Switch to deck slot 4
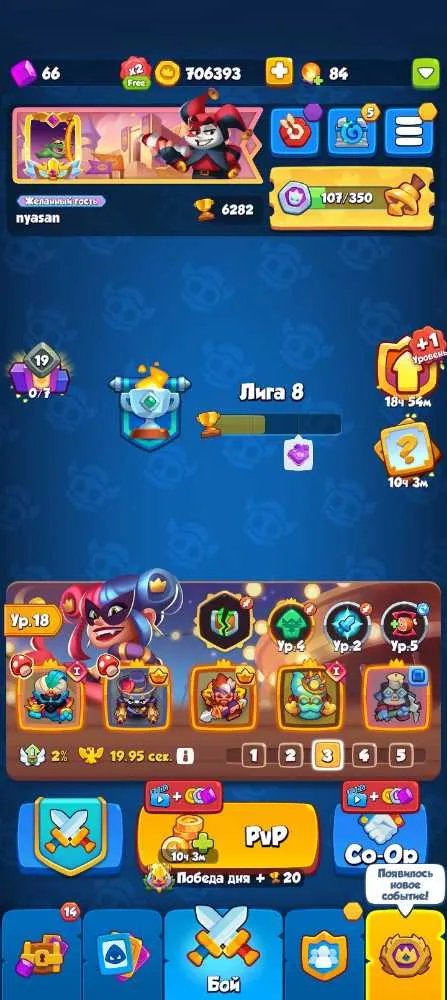The height and width of the screenshot is (1000, 447). click(364, 756)
